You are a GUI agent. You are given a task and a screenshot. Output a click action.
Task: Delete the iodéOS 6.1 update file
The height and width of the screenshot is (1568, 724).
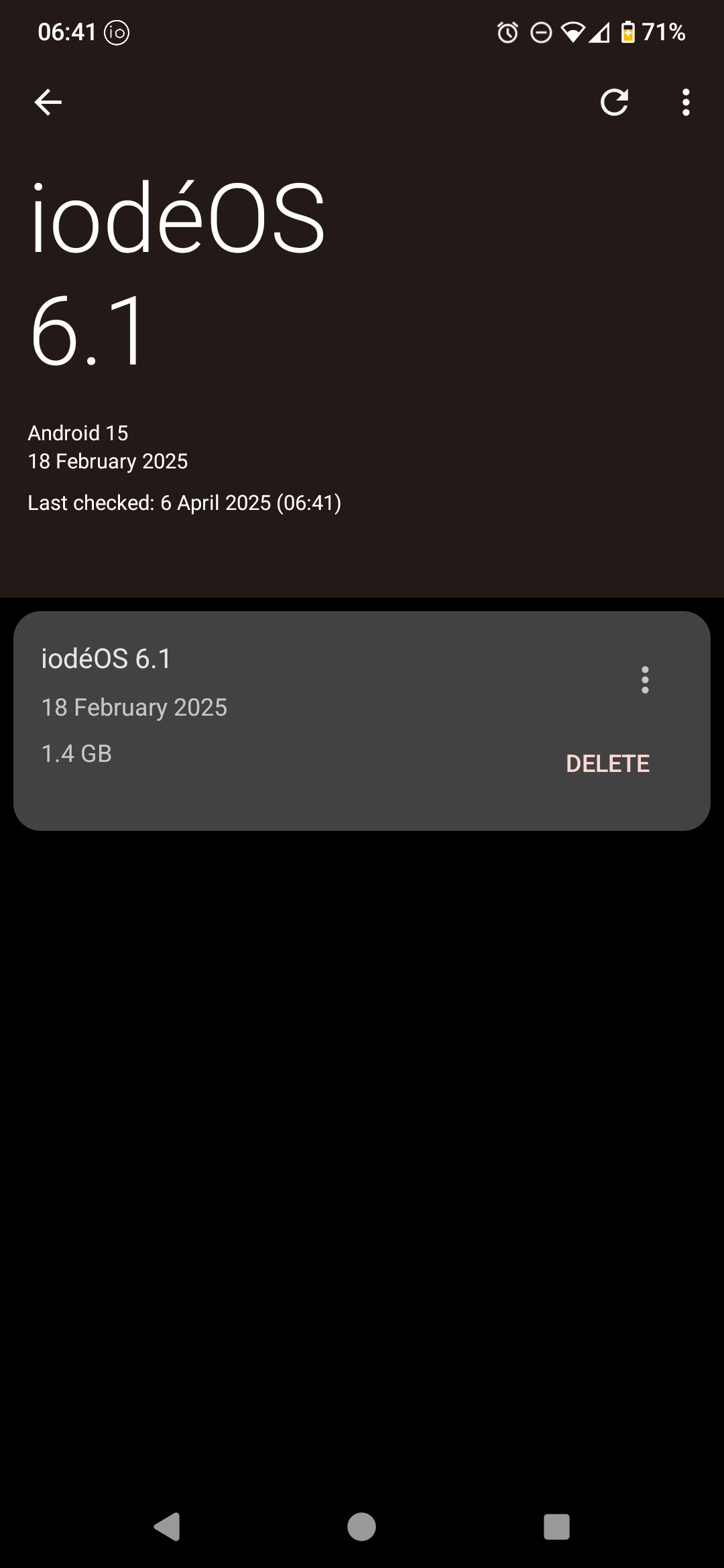(607, 764)
